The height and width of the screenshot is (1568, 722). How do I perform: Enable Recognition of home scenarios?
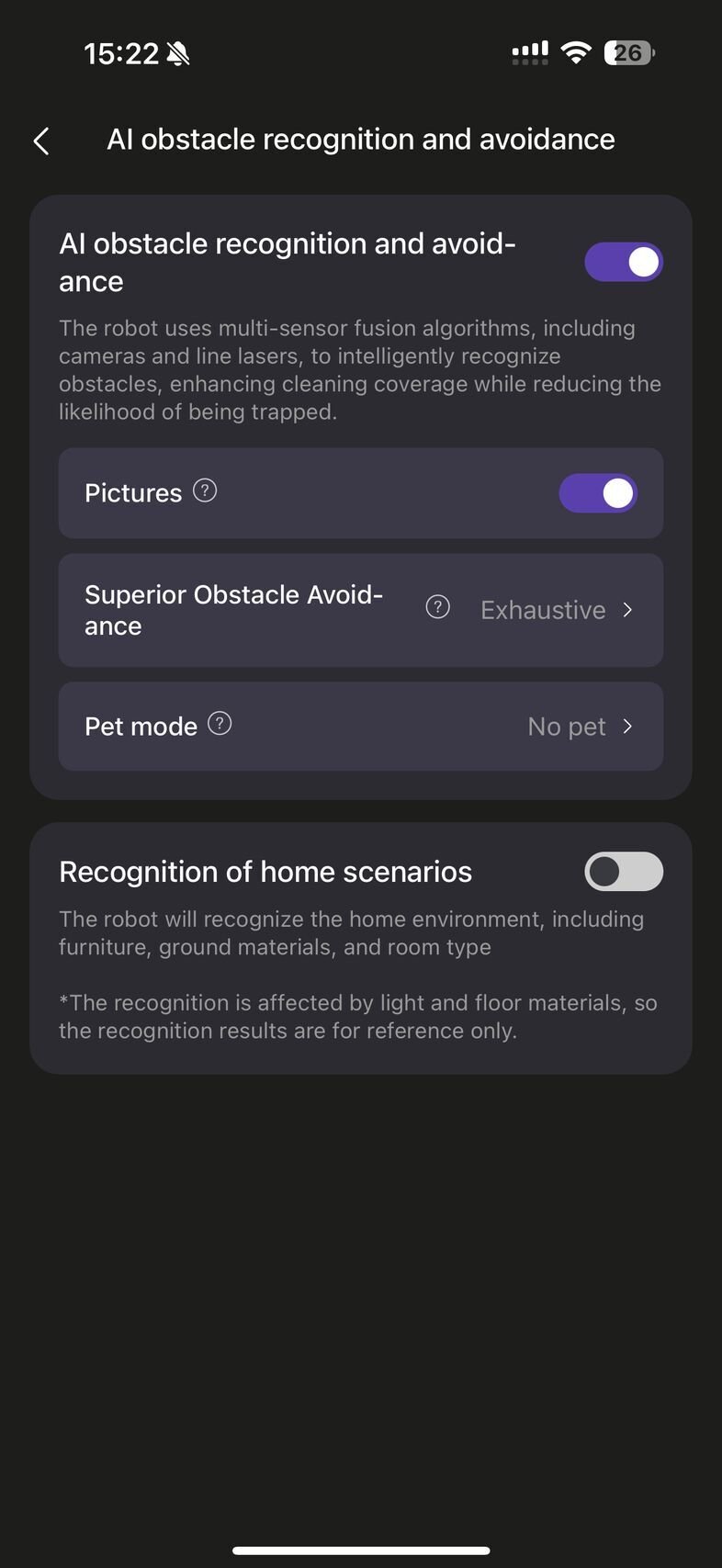pos(623,872)
